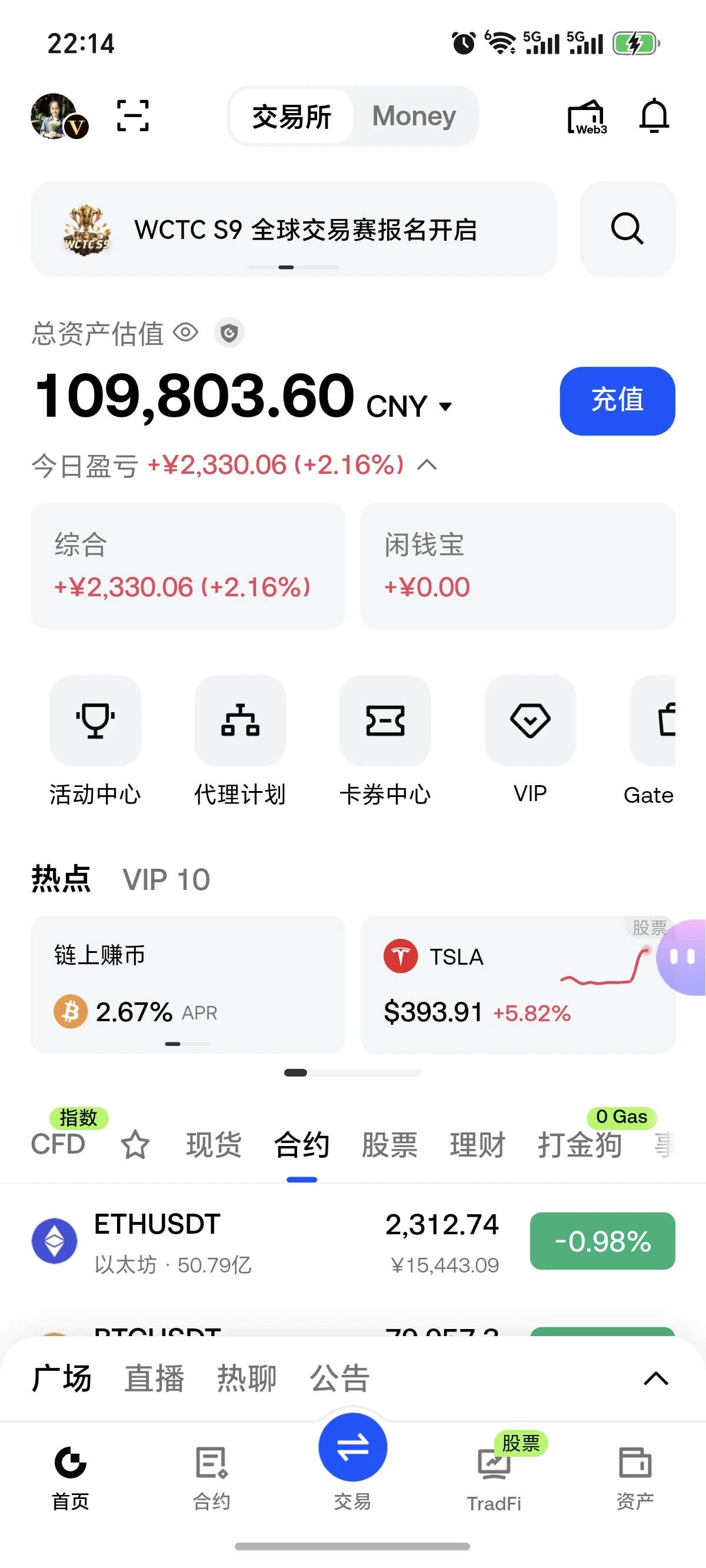
Task: Switch to the 现货 market tab
Action: [214, 1144]
